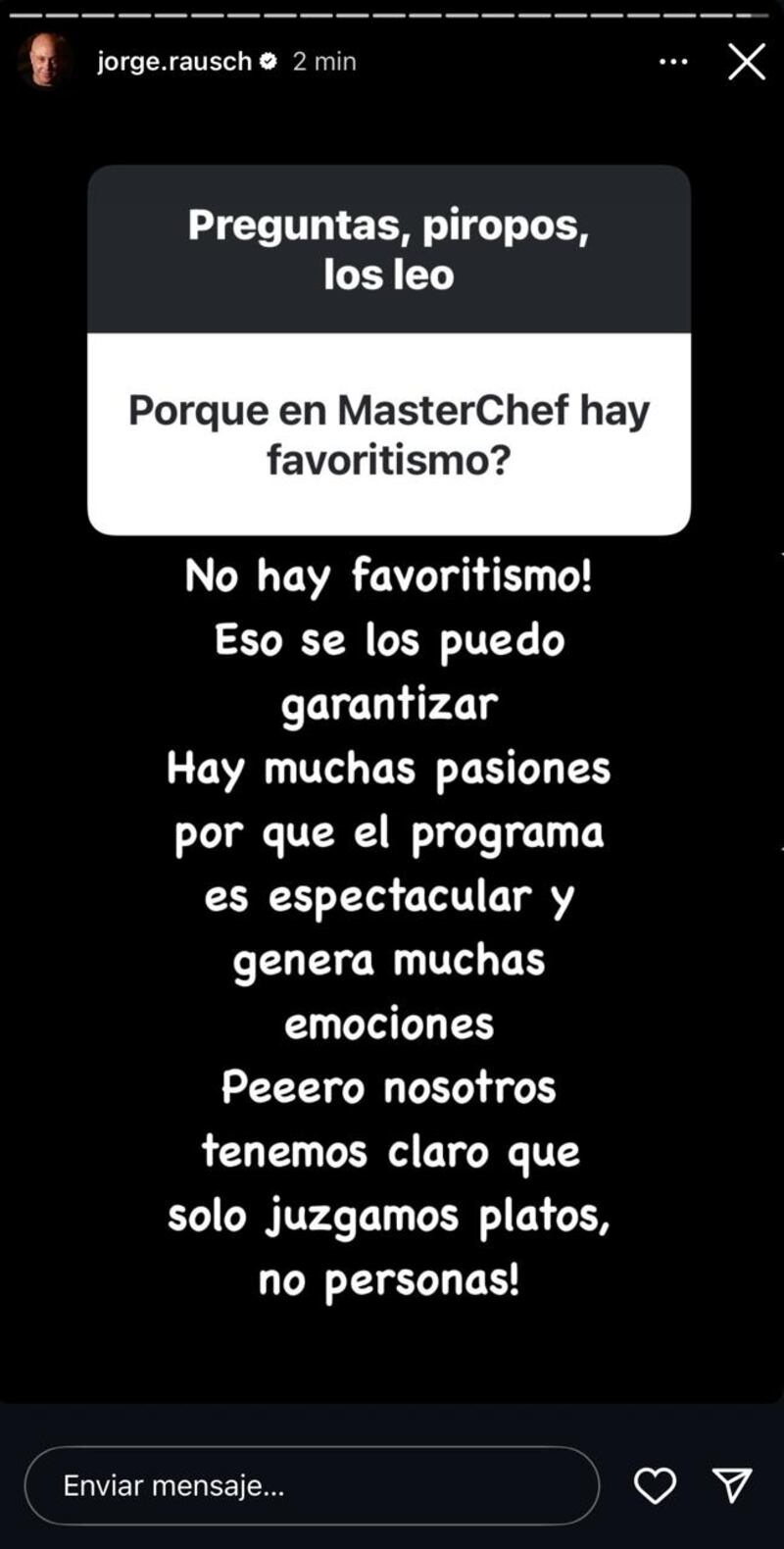This screenshot has width=784, height=1549.
Task: Tap the jorge.rausch username
Action: pyautogui.click(x=174, y=62)
